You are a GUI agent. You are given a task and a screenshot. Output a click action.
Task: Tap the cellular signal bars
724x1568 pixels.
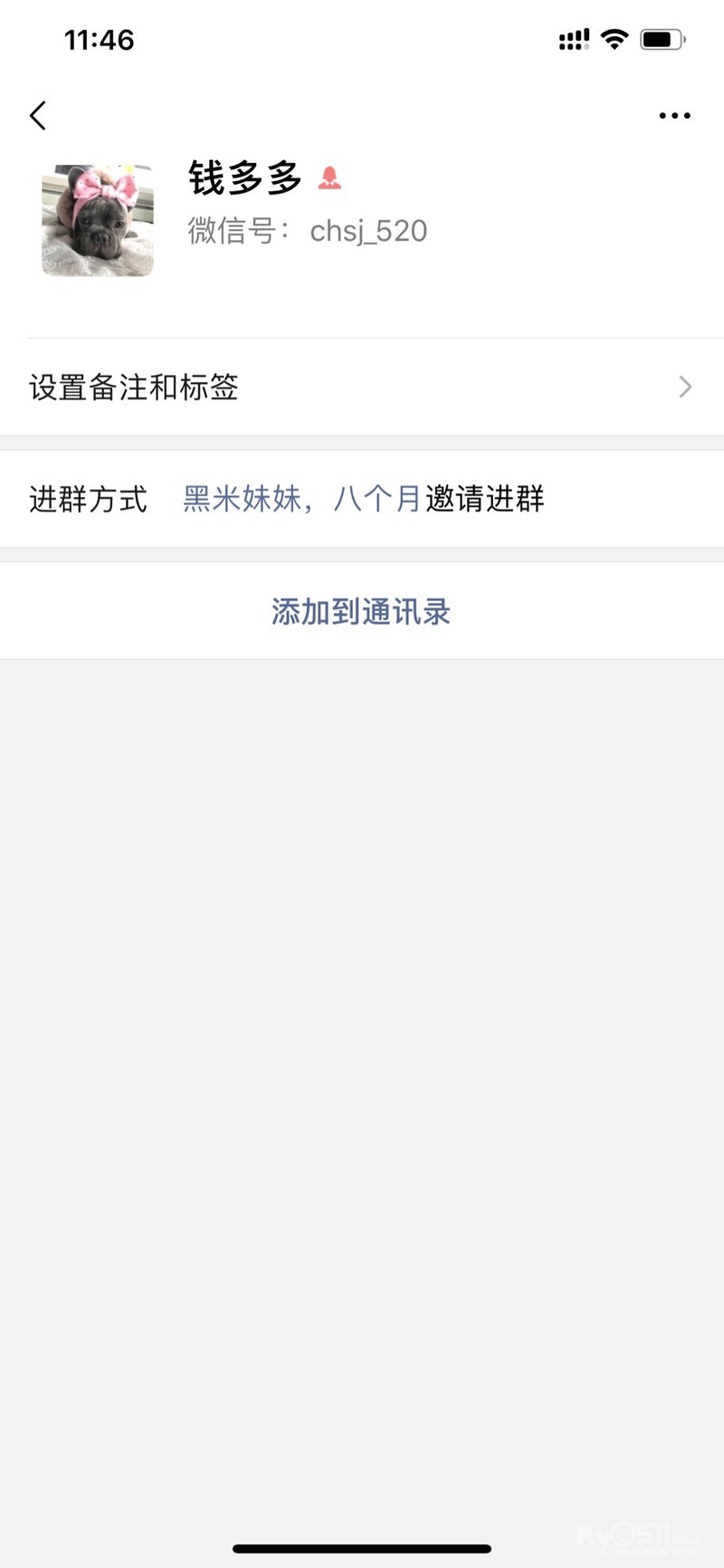tap(573, 39)
